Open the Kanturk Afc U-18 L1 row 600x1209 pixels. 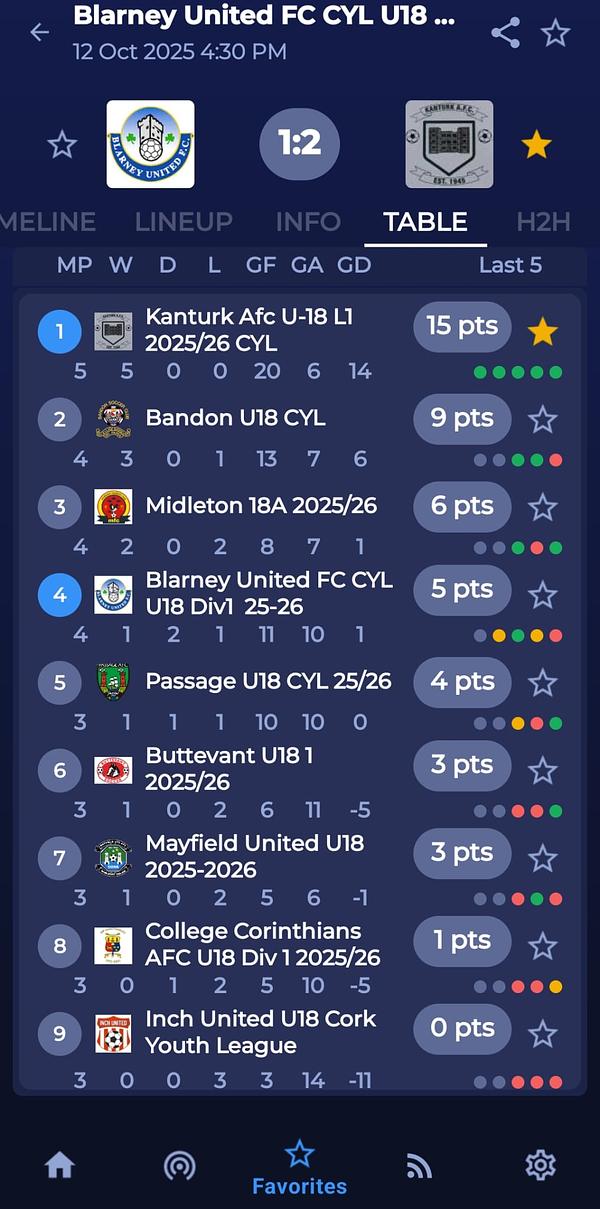coord(250,330)
